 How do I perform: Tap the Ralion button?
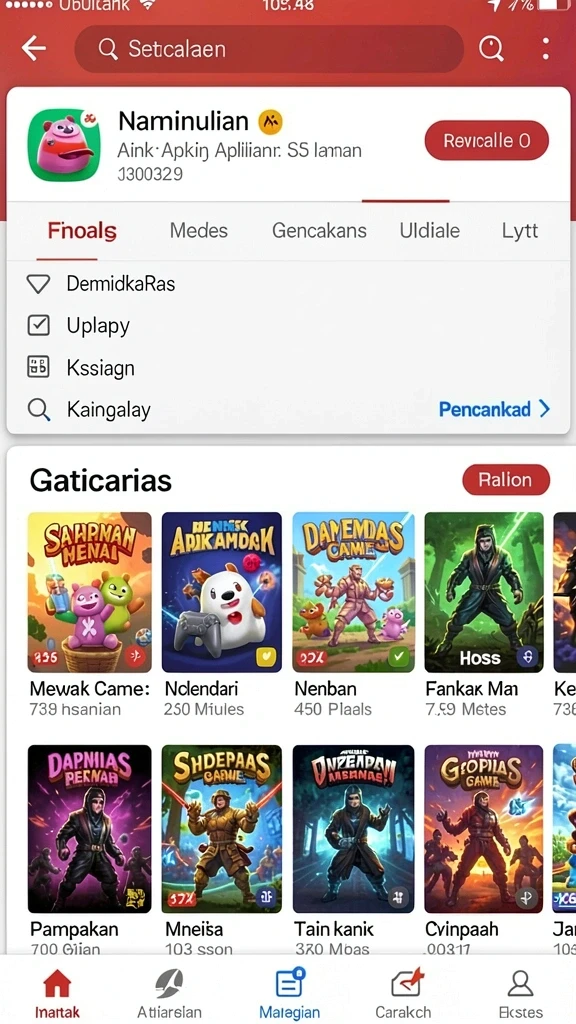point(506,480)
